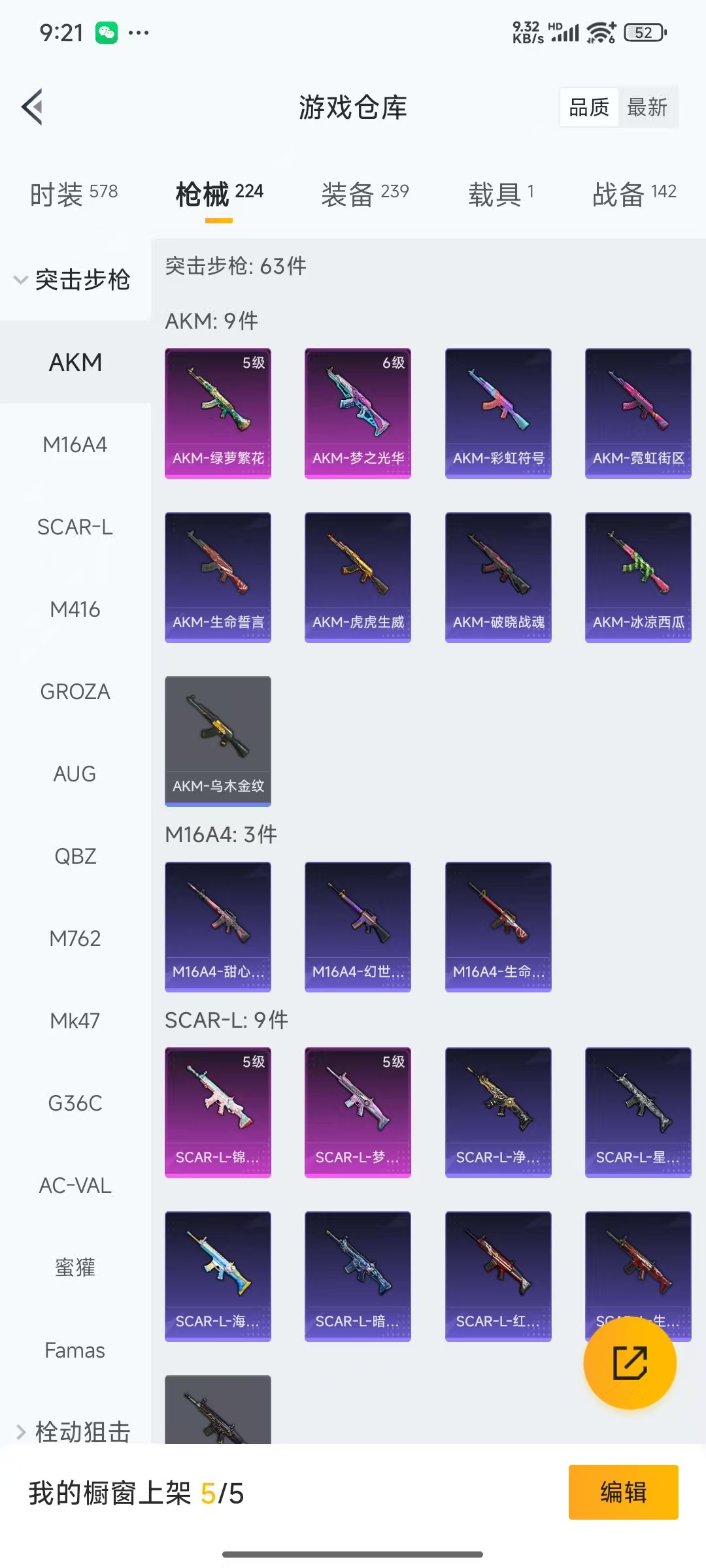
Task: Open the AKM-乌木金纹 item
Action: point(218,741)
